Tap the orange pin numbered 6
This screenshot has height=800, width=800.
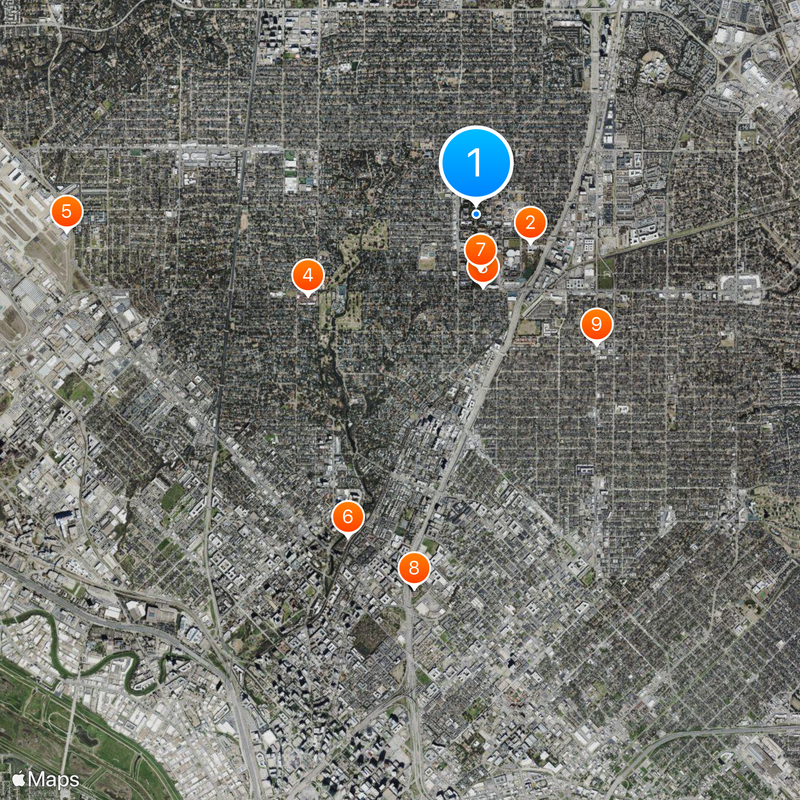click(x=348, y=517)
